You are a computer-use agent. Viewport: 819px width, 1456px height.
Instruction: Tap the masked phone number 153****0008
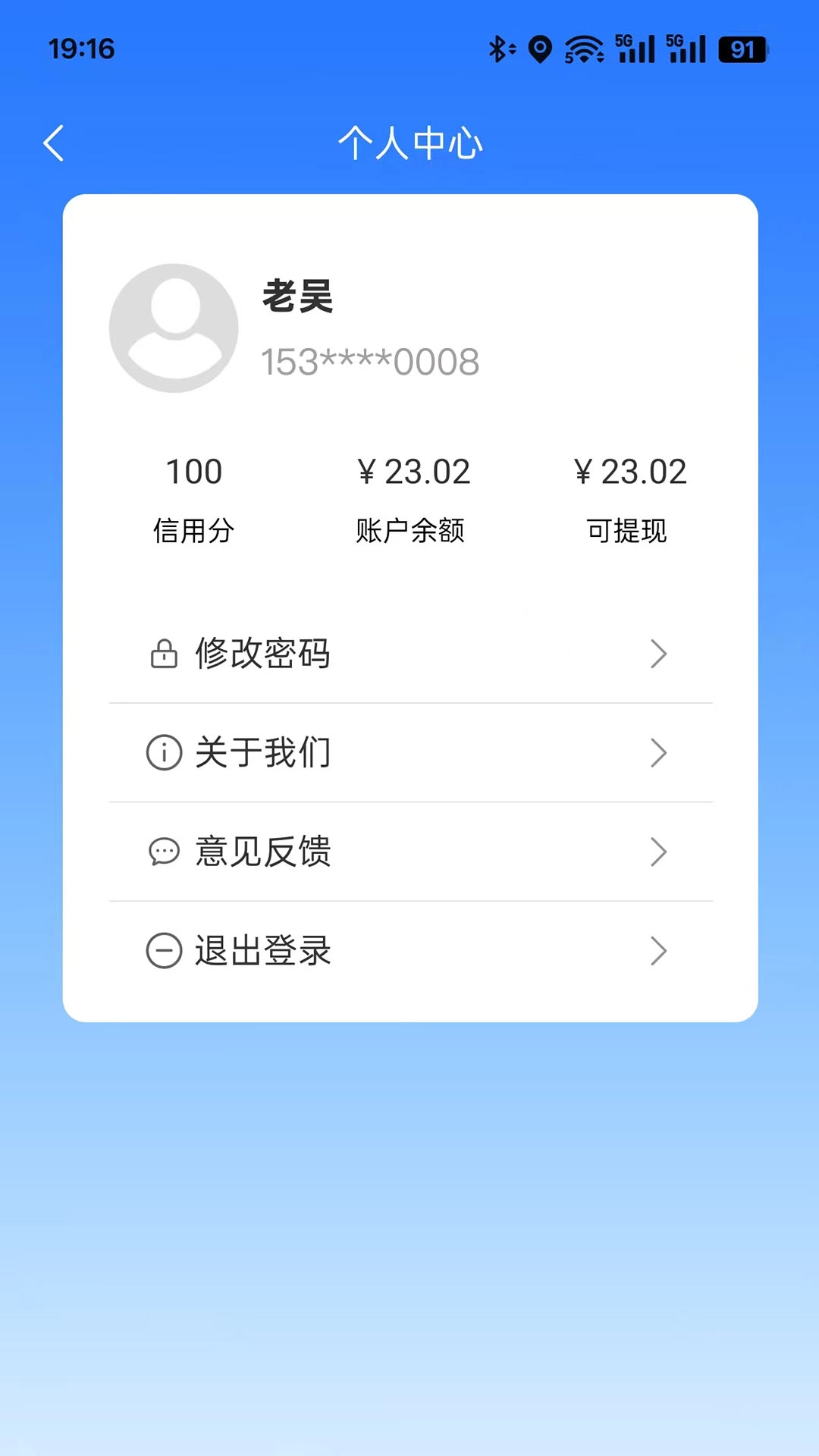coord(370,361)
